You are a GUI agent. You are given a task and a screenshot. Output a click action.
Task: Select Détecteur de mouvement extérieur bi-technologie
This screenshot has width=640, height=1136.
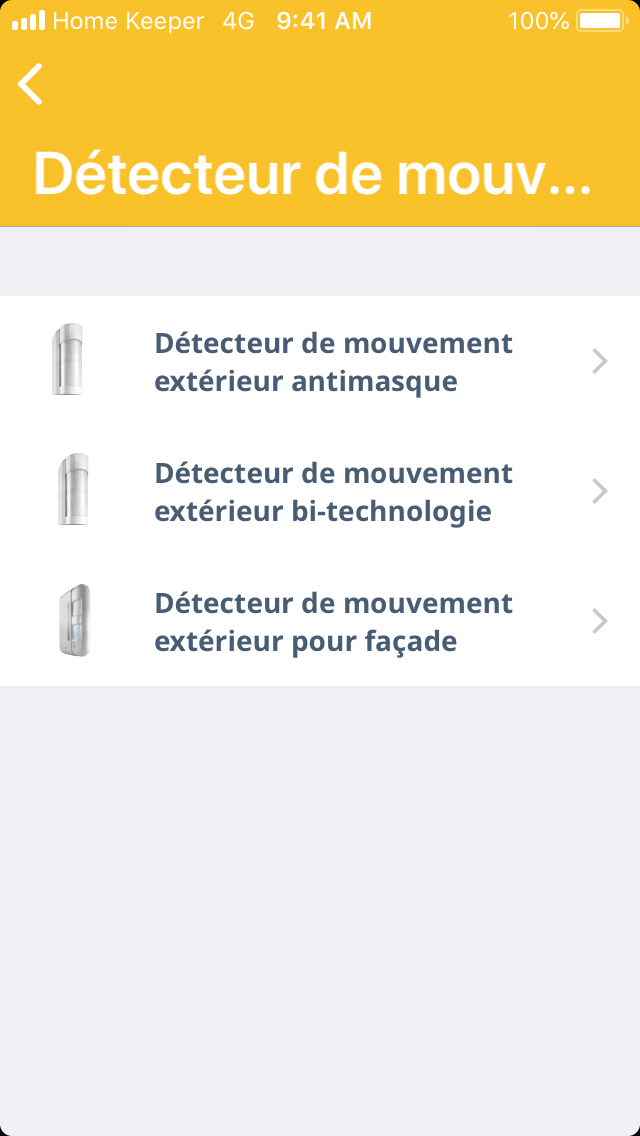tap(333, 491)
